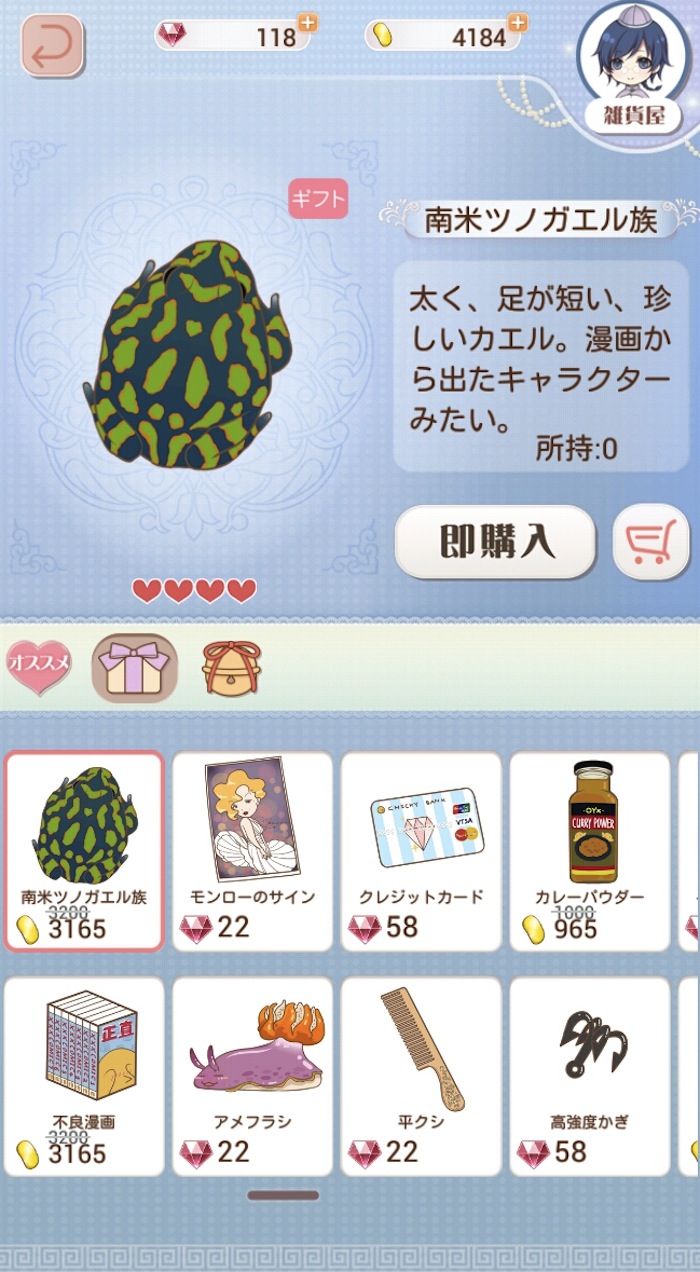
Task: Select the 南米ツノガエル族 item card
Action: 84,851
